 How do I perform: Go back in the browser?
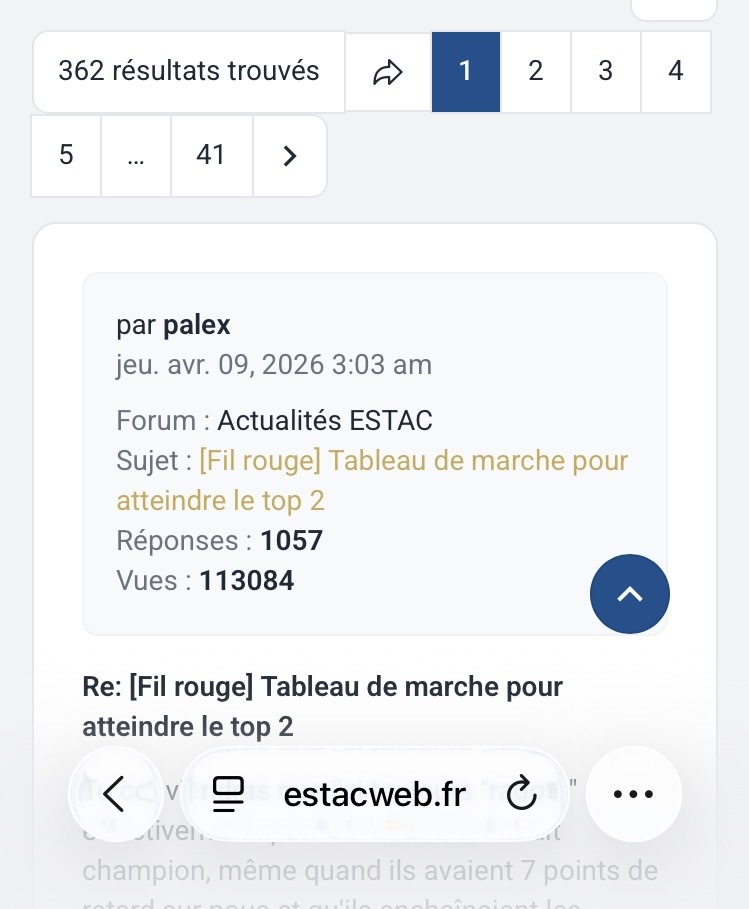[x=115, y=795]
